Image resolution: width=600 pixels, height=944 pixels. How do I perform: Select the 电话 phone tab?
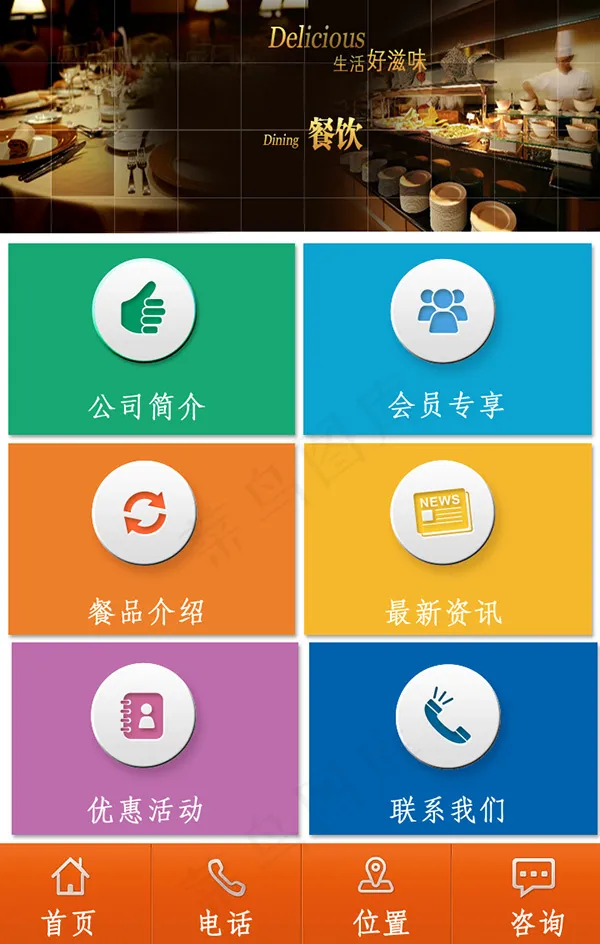[226, 894]
